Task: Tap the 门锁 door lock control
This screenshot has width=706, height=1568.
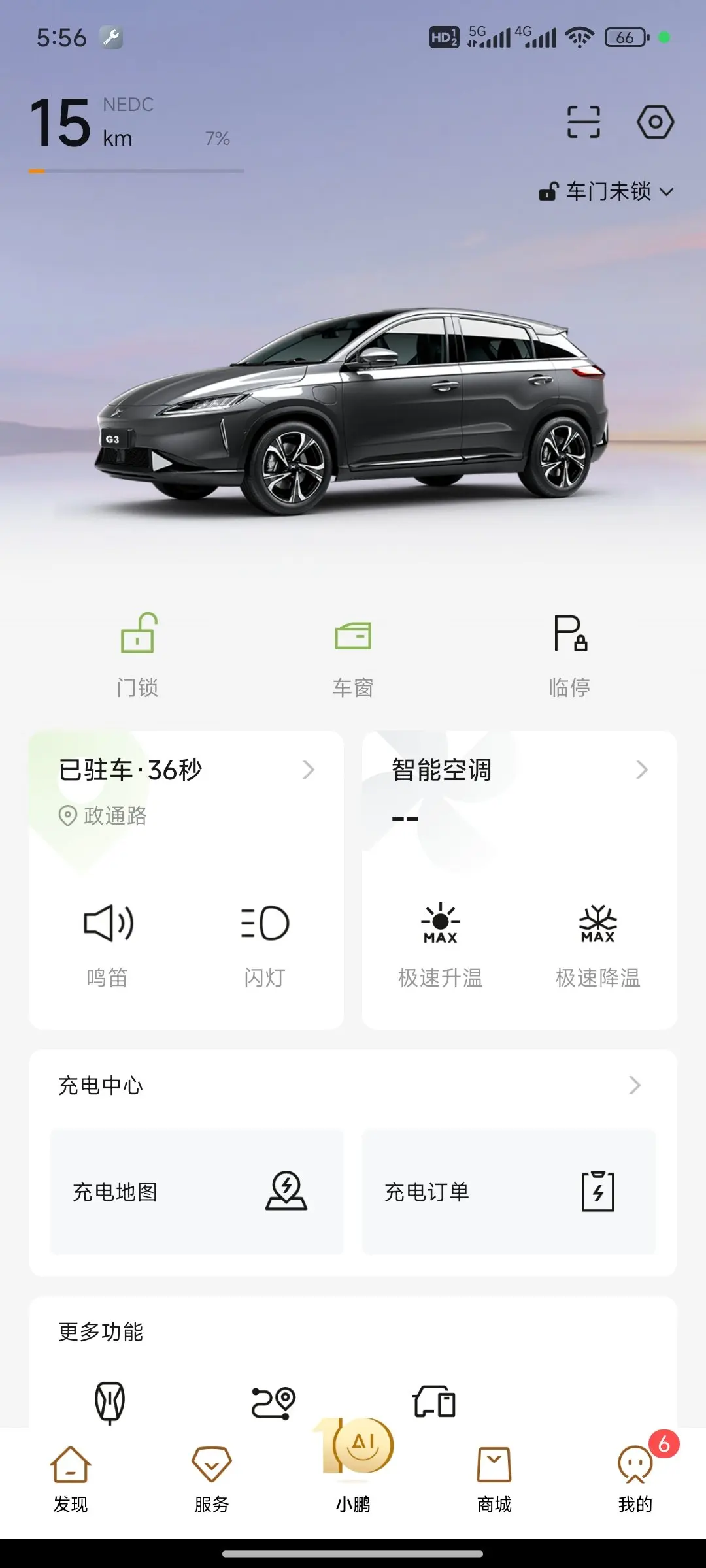Action: 137,655
